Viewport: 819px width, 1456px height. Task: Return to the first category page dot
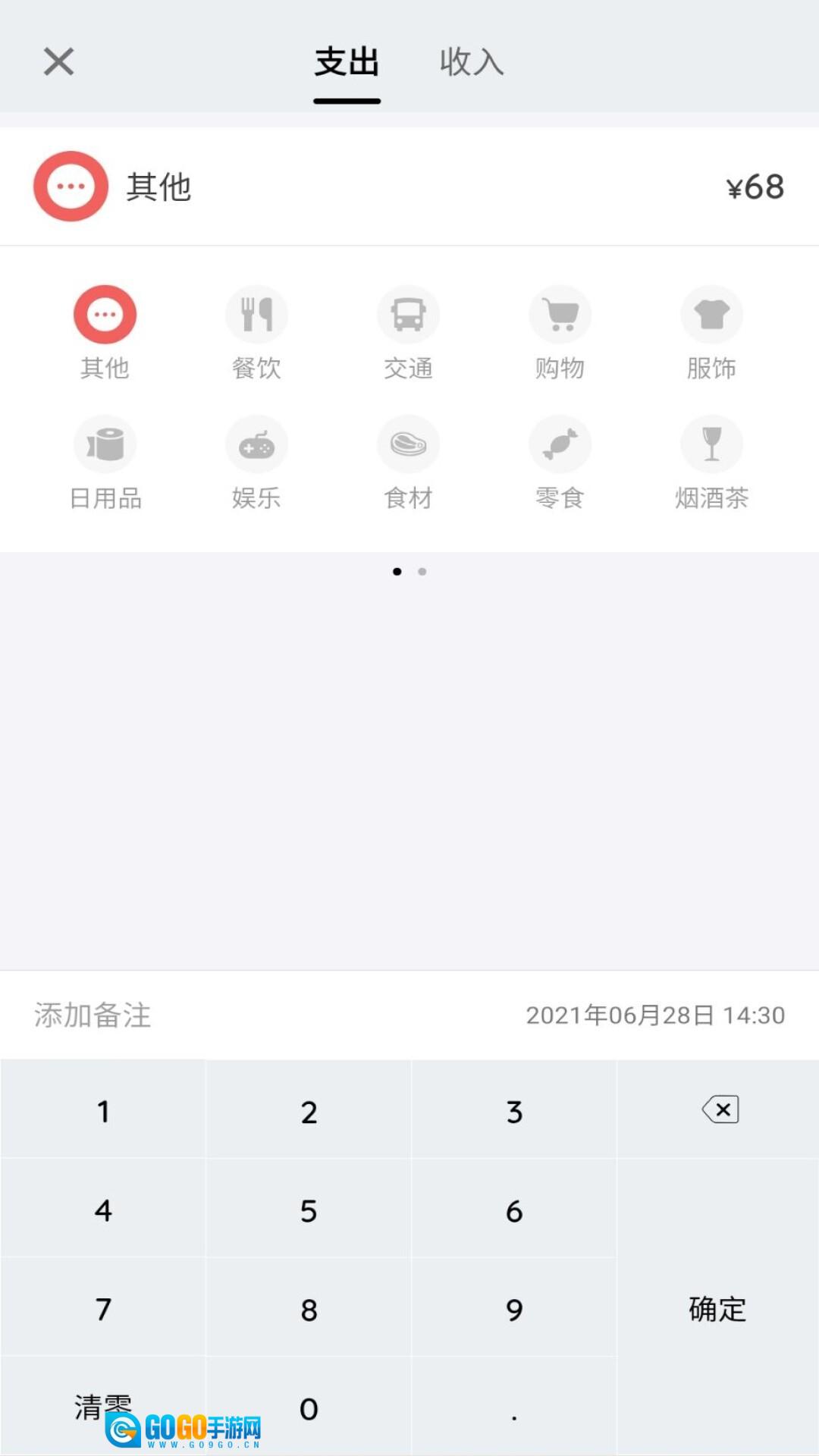(x=397, y=572)
